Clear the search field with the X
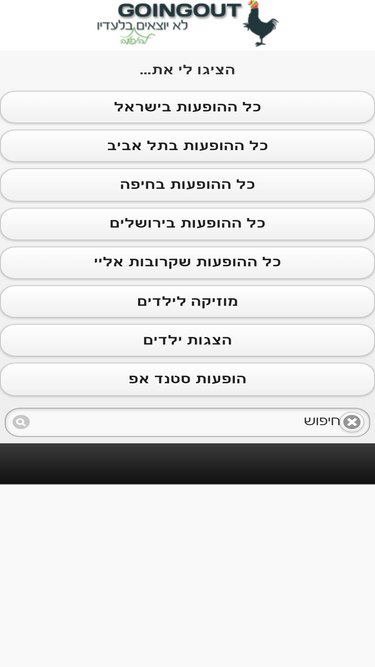The width and height of the screenshot is (375, 667). pos(352,422)
